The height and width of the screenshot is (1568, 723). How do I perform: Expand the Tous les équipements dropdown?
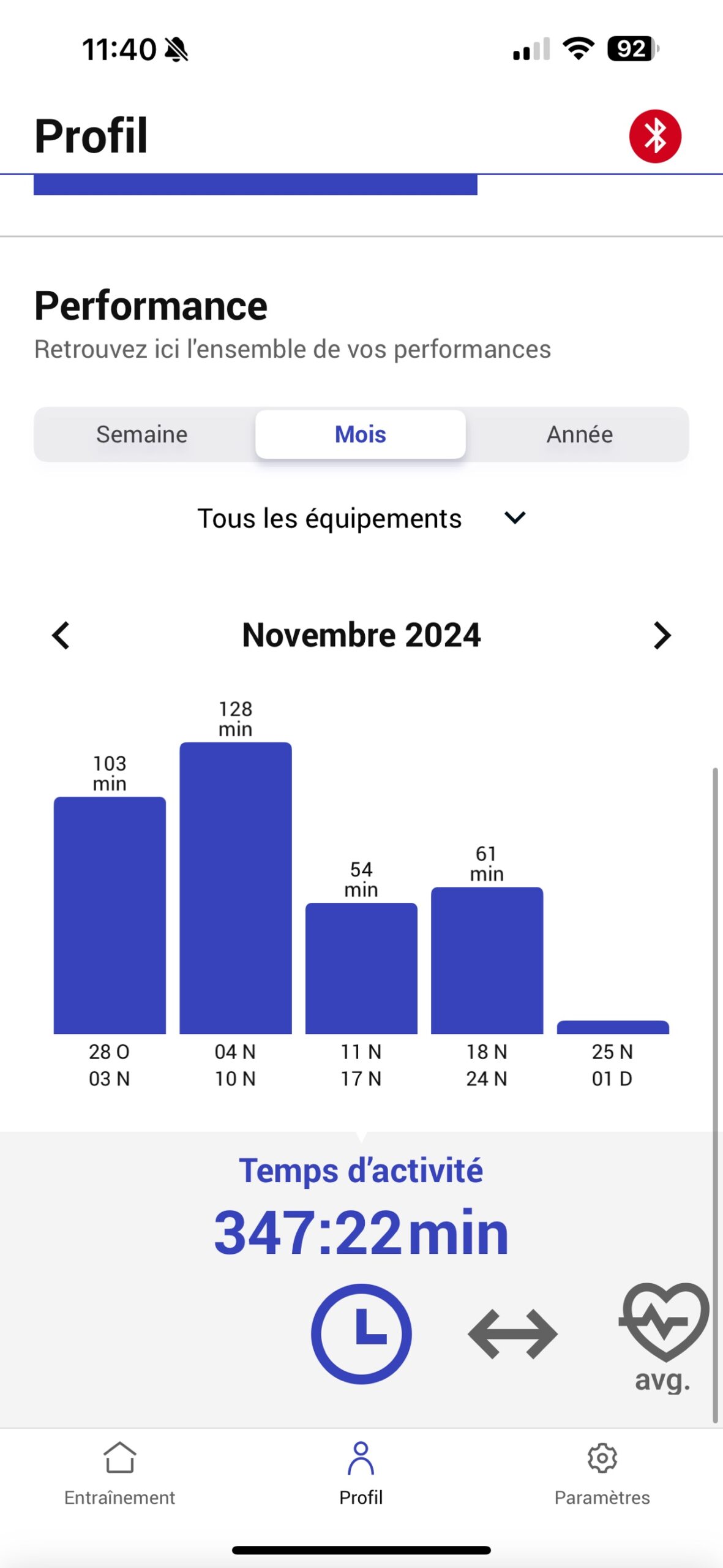coord(361,518)
